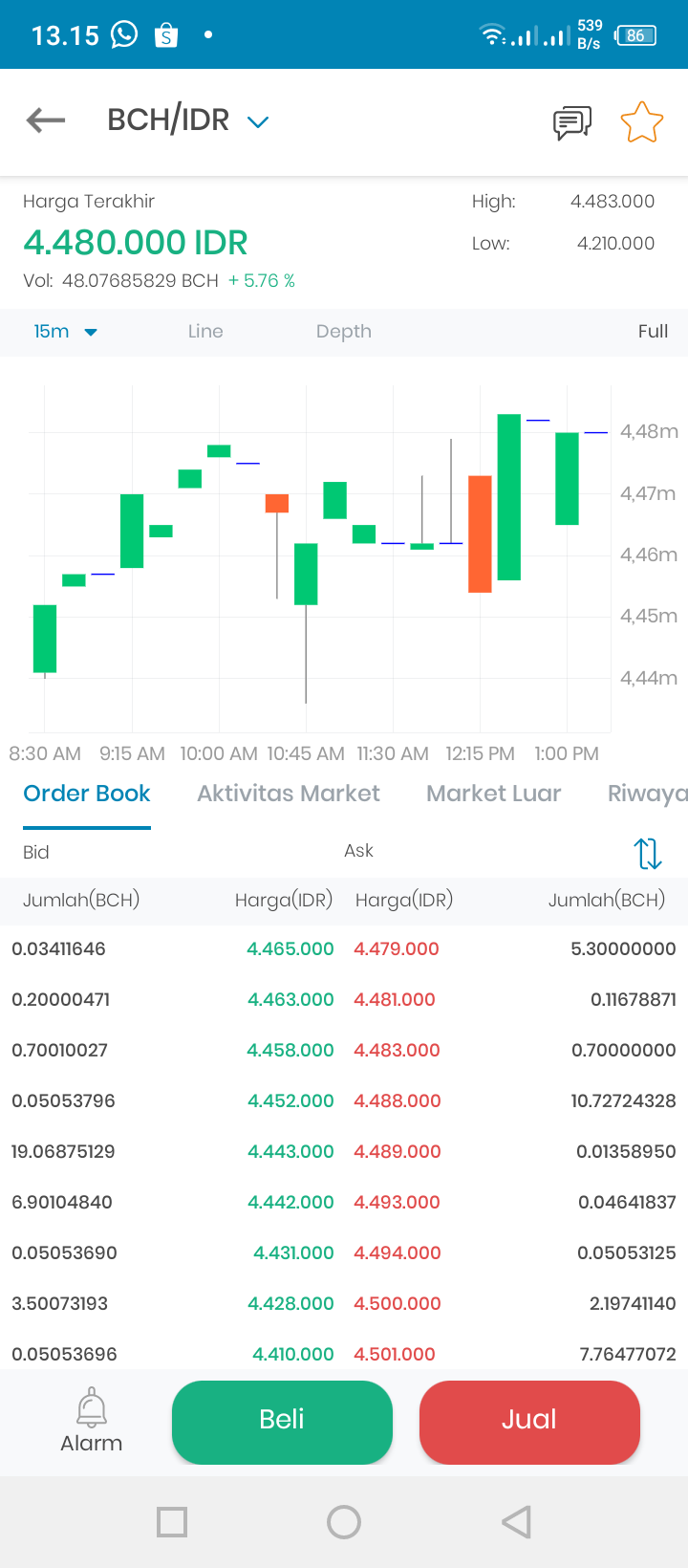Tap the green Beli button
This screenshot has width=688, height=1568.
click(282, 1422)
